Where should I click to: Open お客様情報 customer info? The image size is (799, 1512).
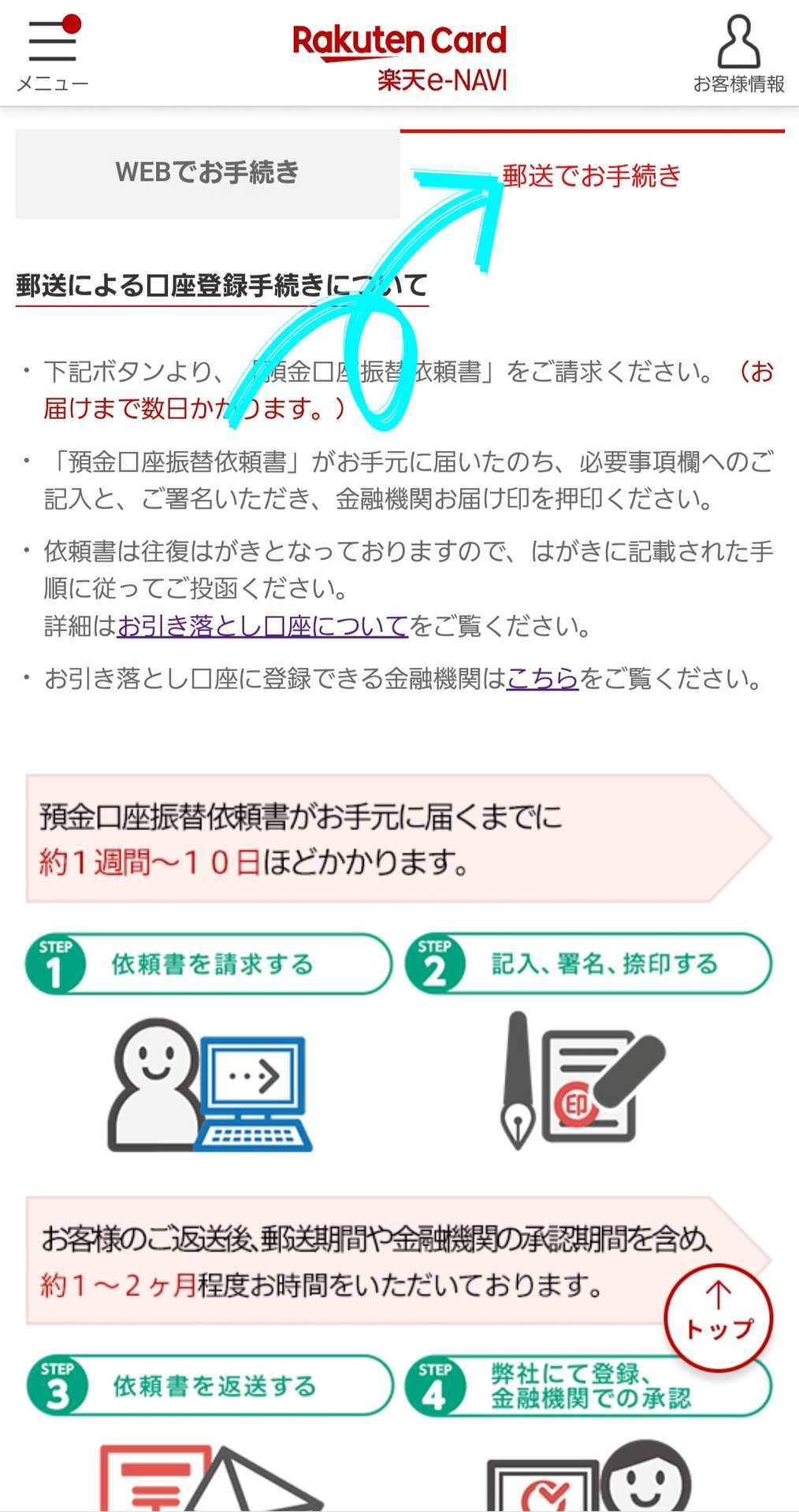[x=738, y=54]
